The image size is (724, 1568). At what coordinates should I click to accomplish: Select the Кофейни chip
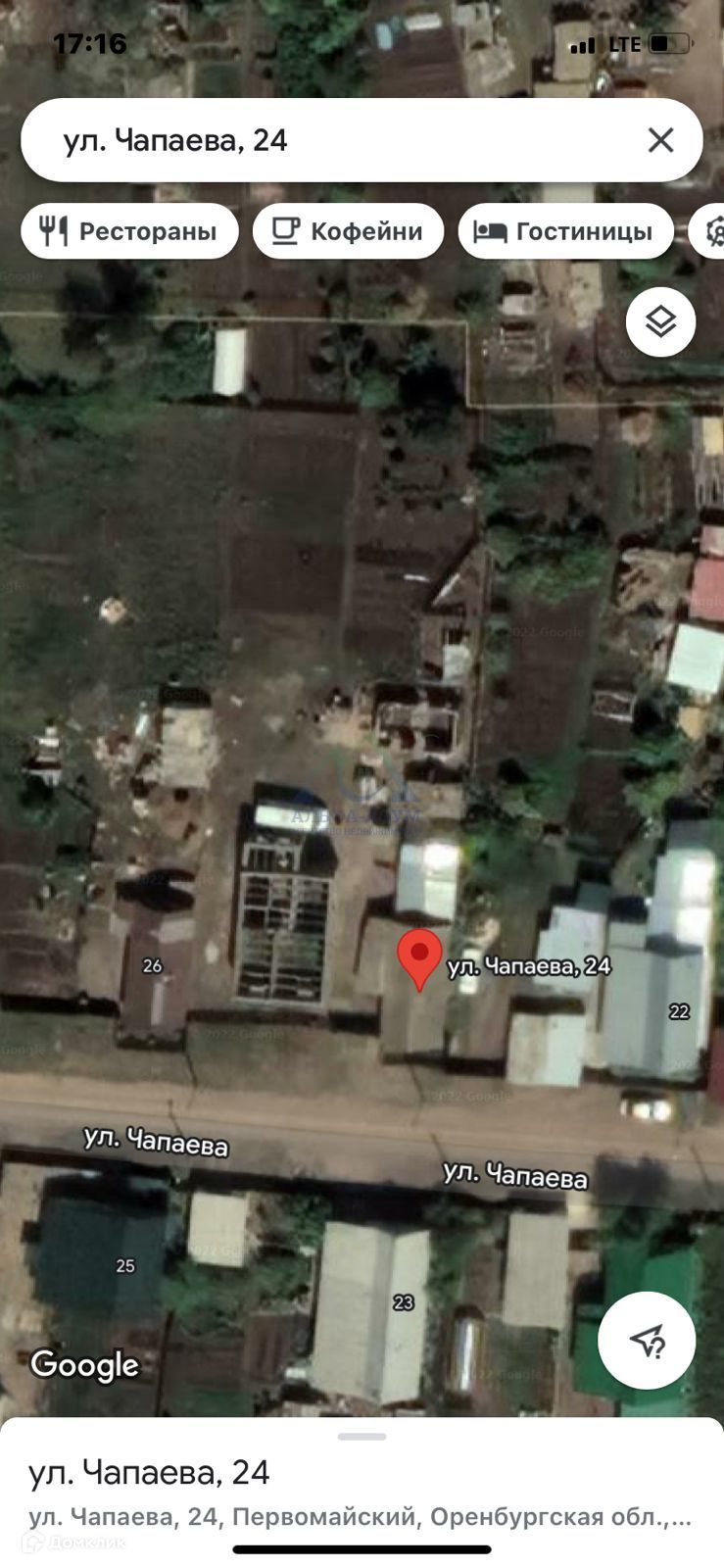348,231
